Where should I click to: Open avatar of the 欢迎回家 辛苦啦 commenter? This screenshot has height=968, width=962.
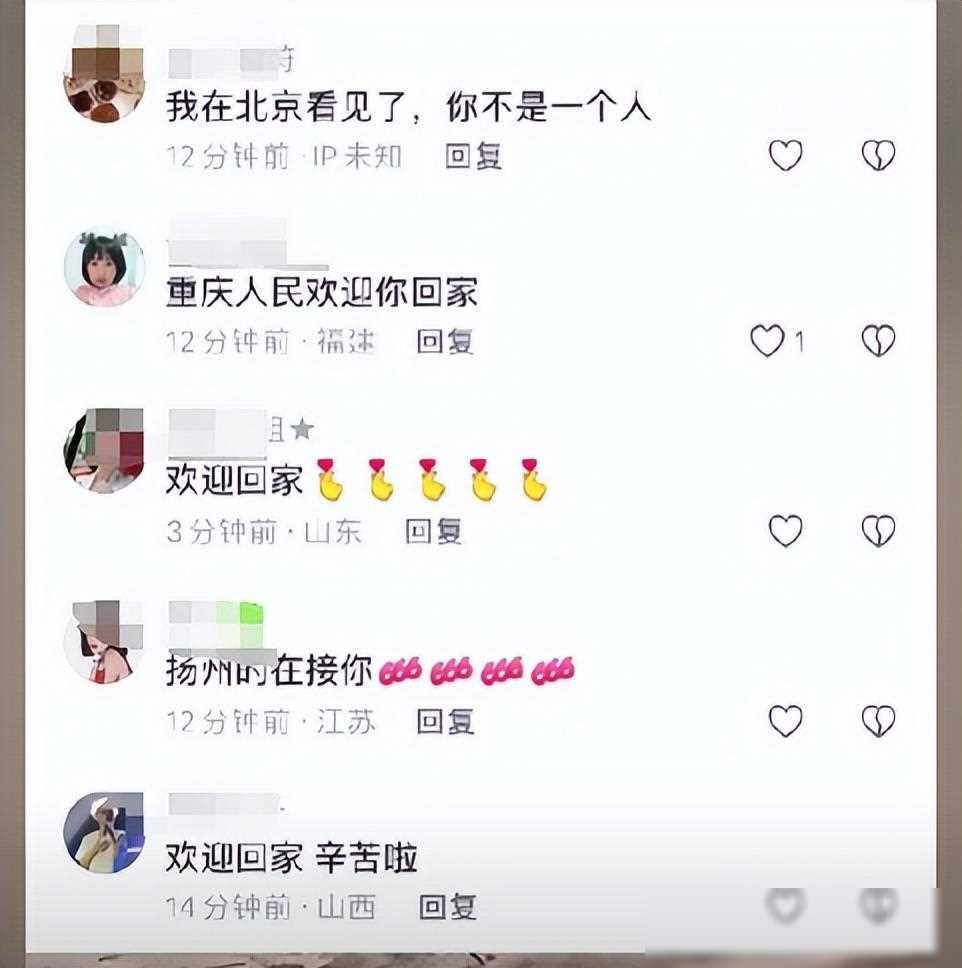coord(104,832)
